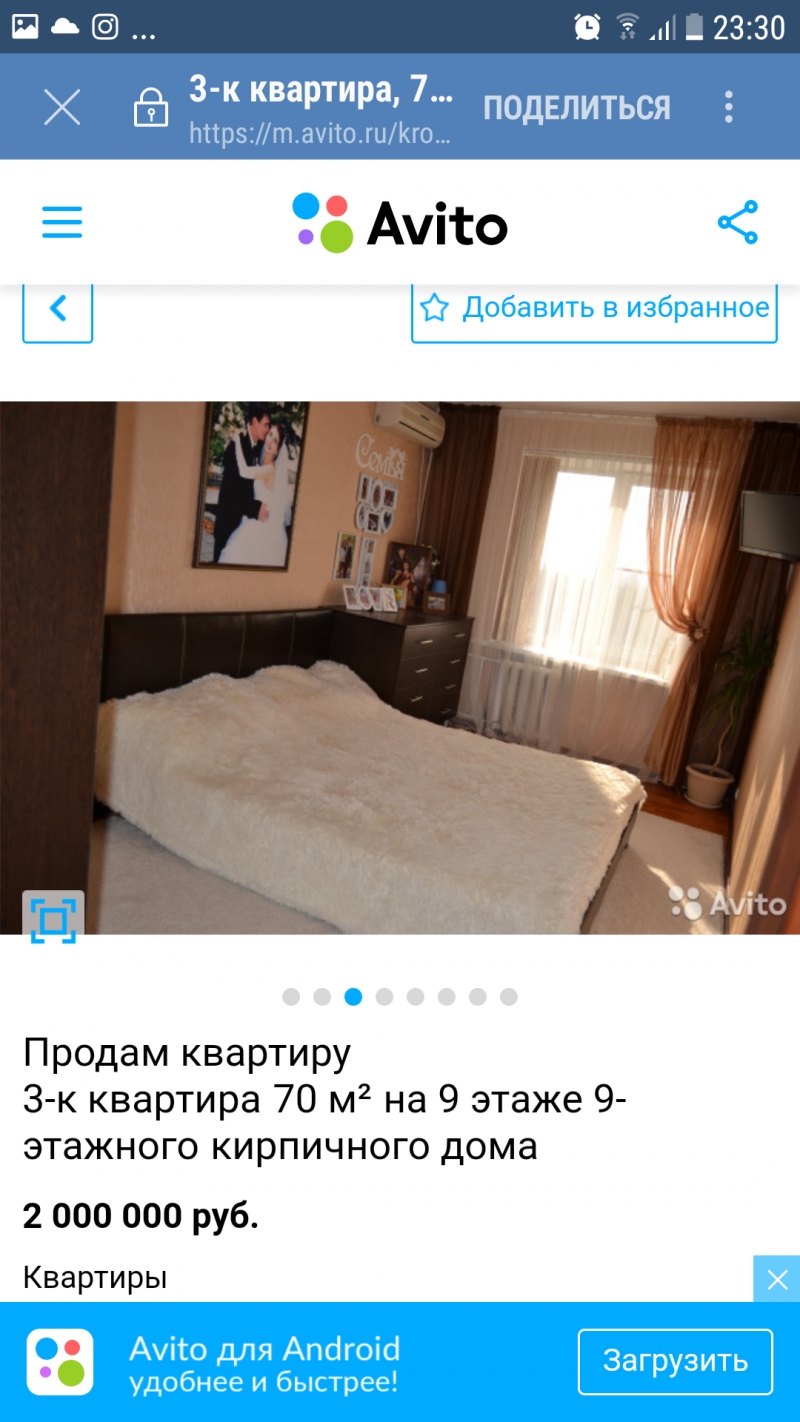The width and height of the screenshot is (800, 1422).
Task: Open the Avito logo home link
Action: (400, 222)
